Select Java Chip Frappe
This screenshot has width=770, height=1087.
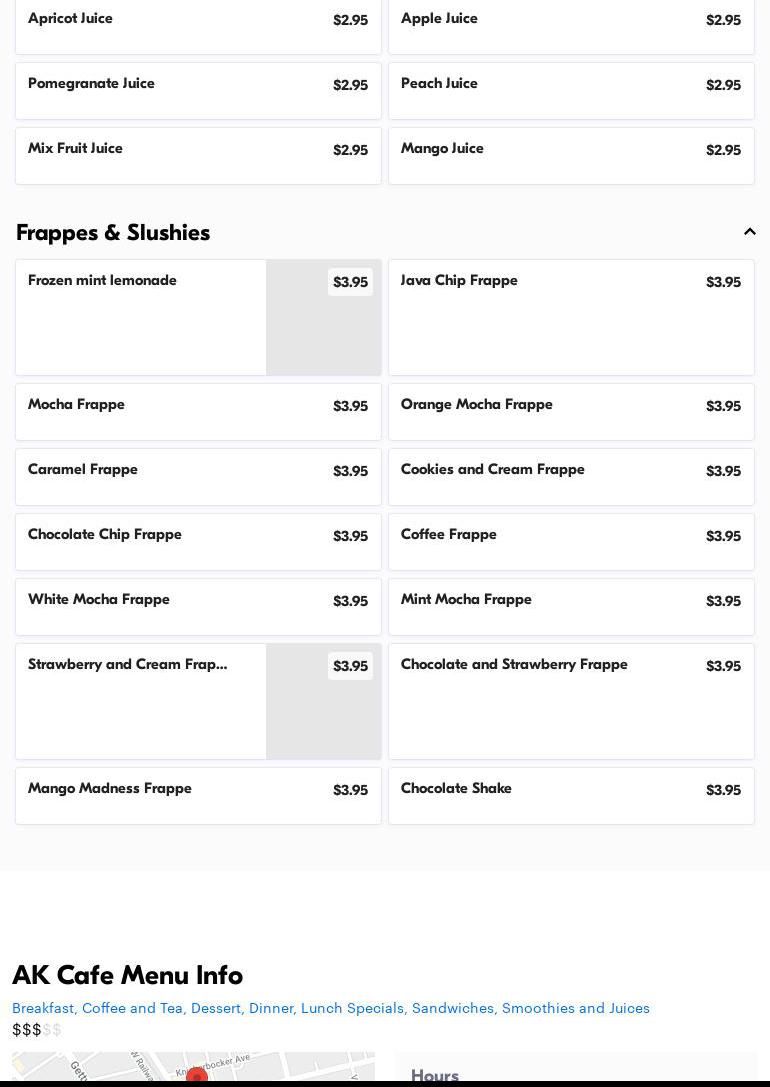pyautogui.click(x=570, y=316)
